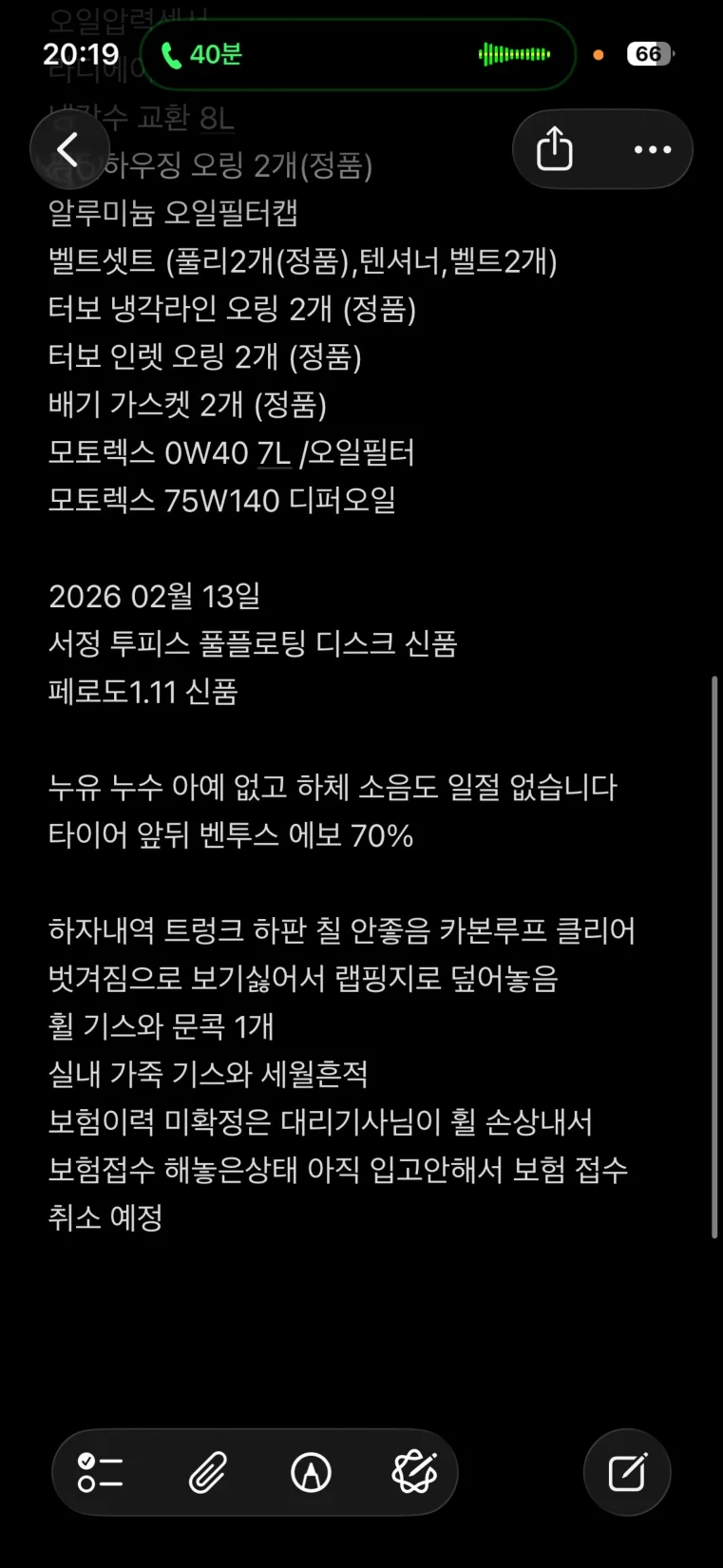Compose a new note
723x1568 pixels.
[x=627, y=1472]
